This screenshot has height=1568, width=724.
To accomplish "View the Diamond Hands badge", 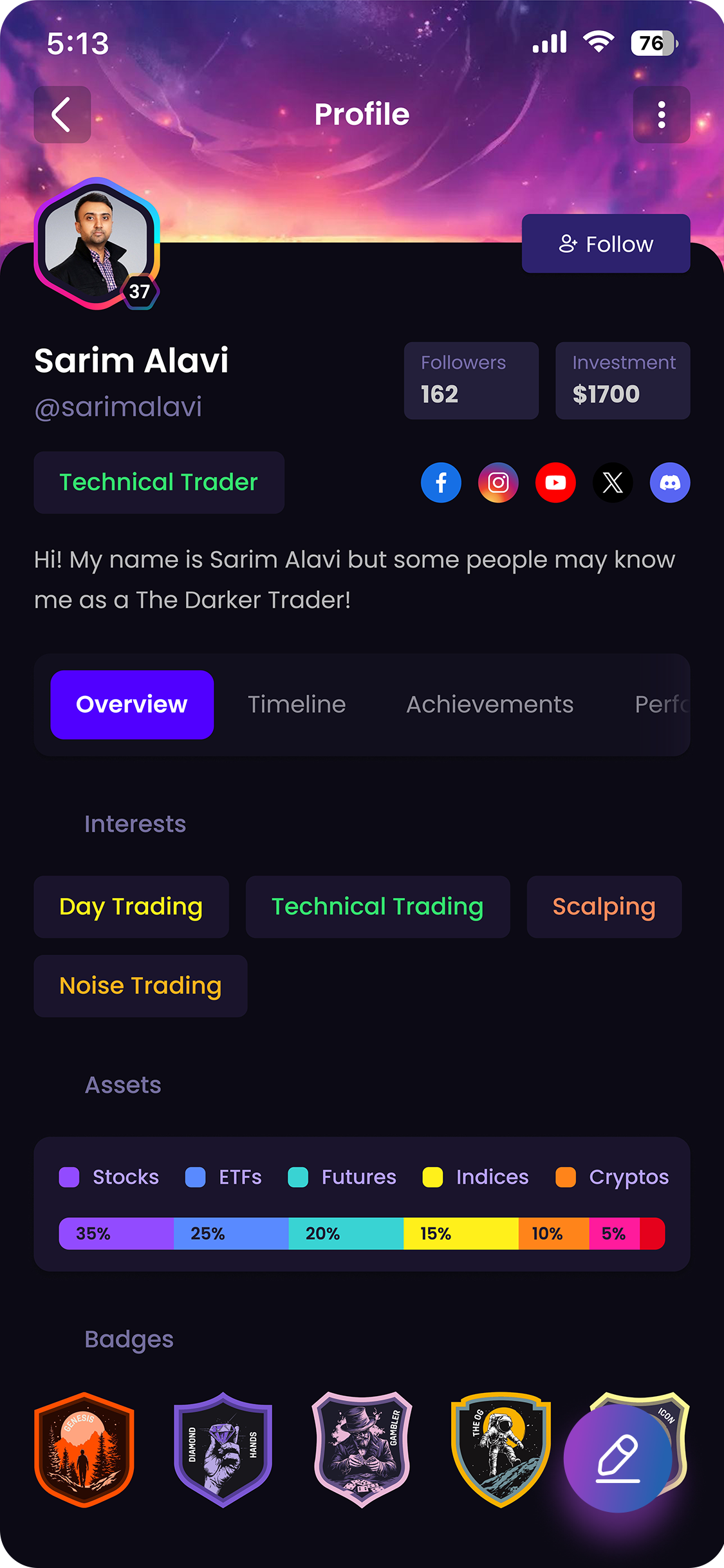I will [223, 1450].
